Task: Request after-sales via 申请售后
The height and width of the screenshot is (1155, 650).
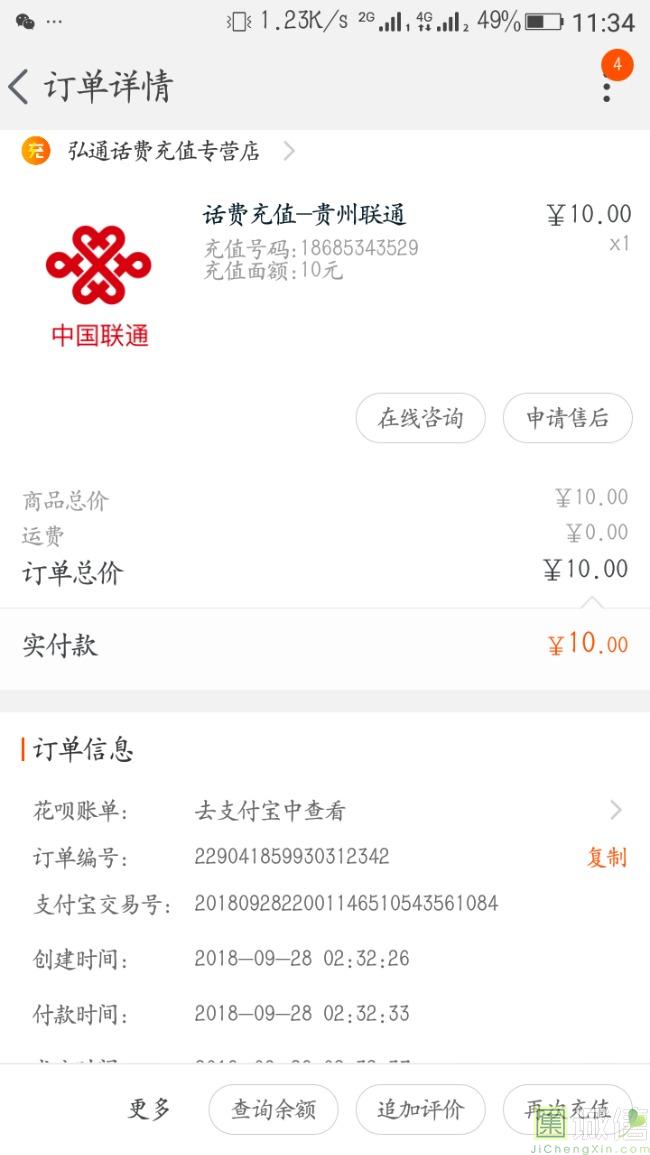Action: tap(567, 419)
